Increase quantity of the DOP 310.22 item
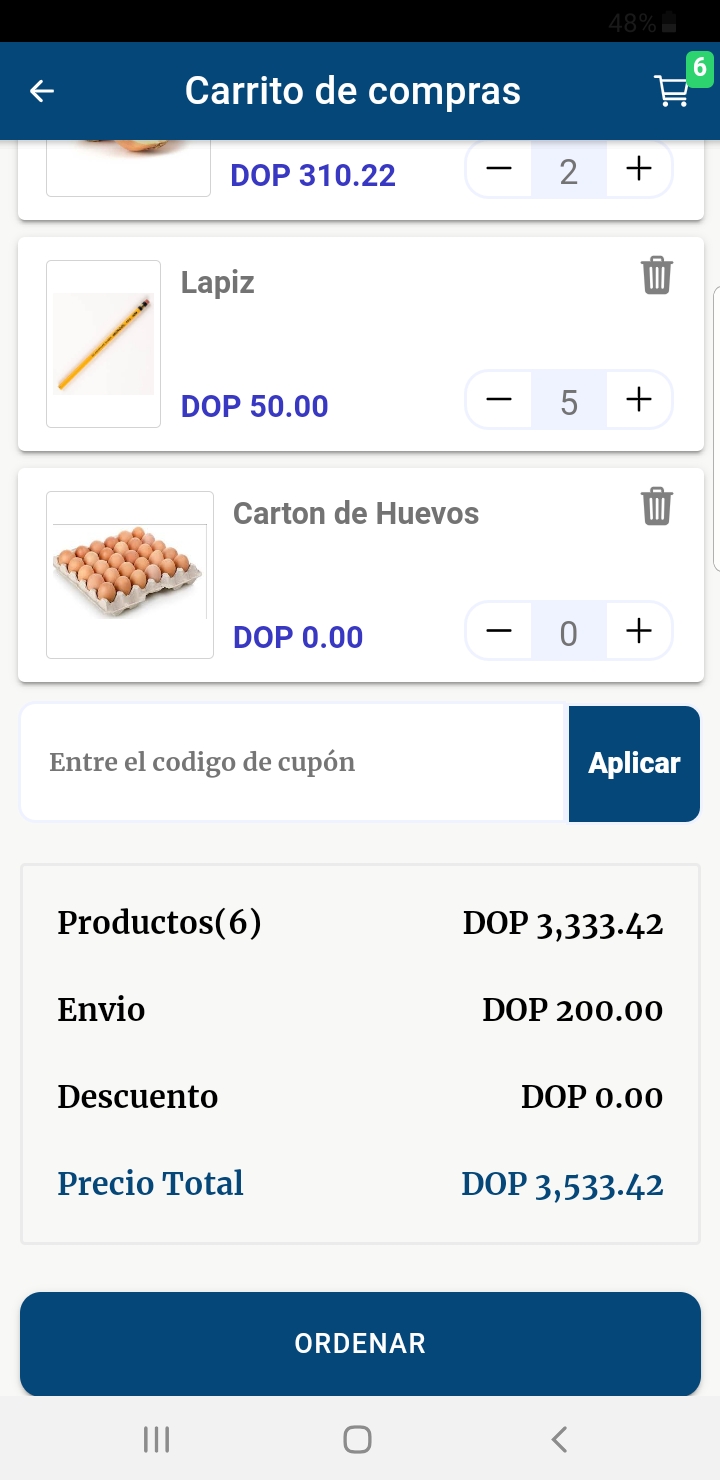 click(638, 169)
